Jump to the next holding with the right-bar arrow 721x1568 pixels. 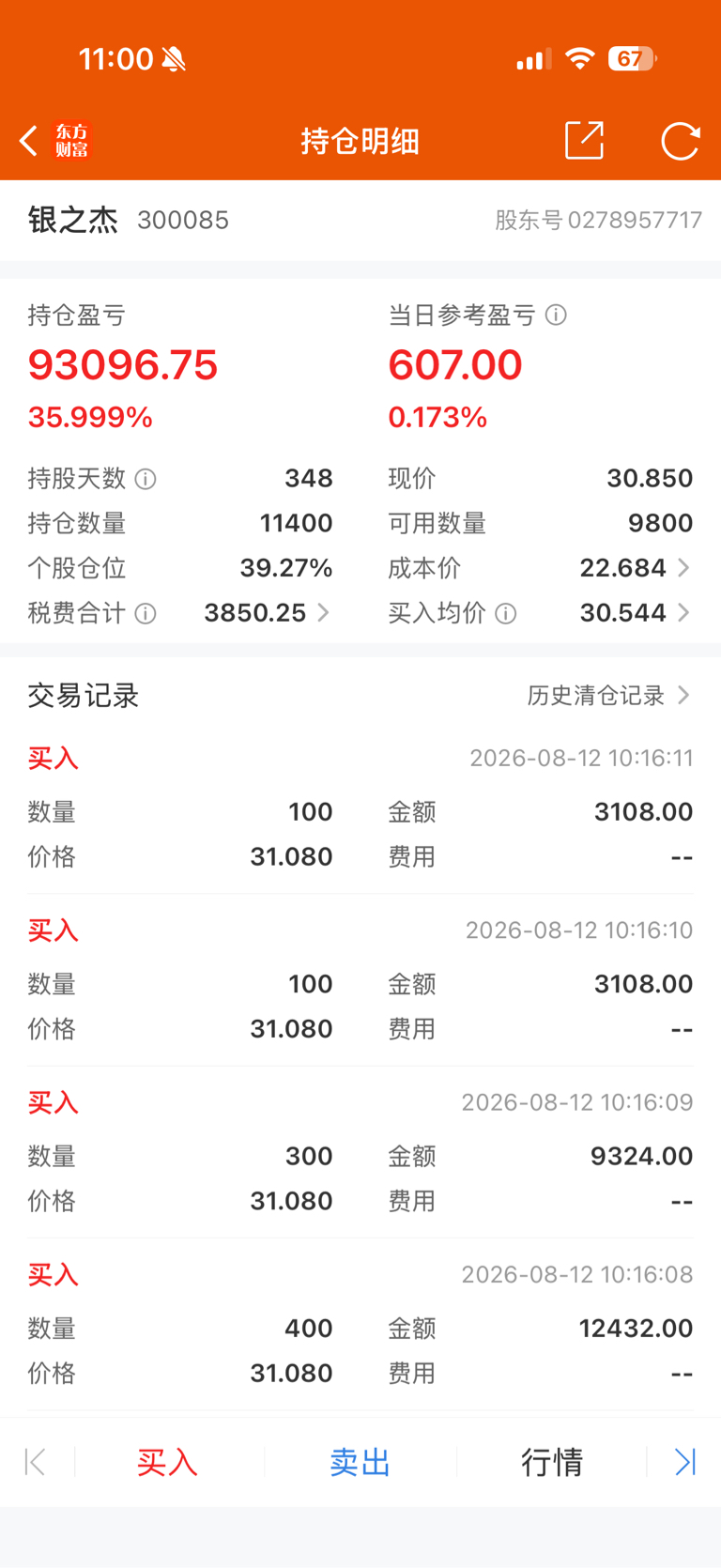(685, 1462)
